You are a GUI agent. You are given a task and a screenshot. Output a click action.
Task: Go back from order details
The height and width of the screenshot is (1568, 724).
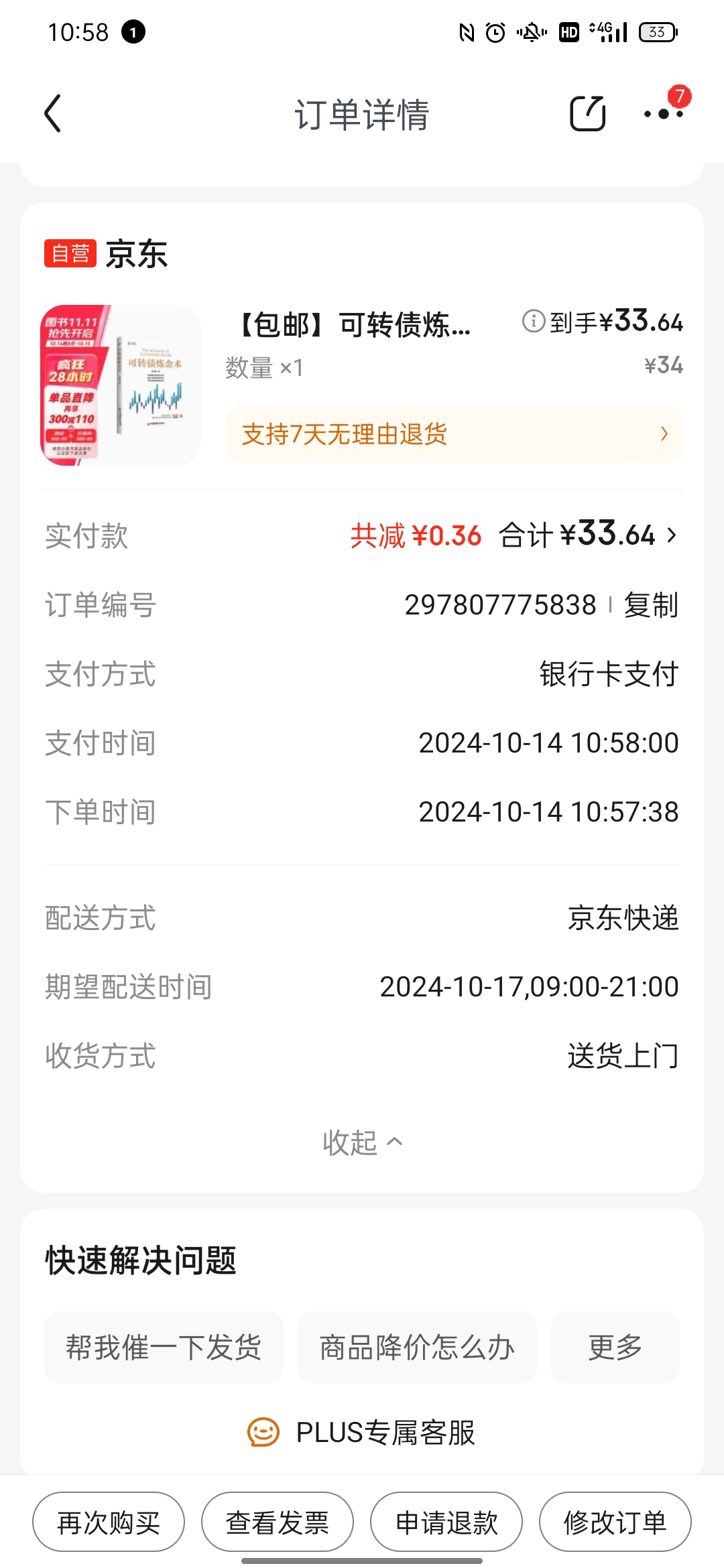pos(52,113)
